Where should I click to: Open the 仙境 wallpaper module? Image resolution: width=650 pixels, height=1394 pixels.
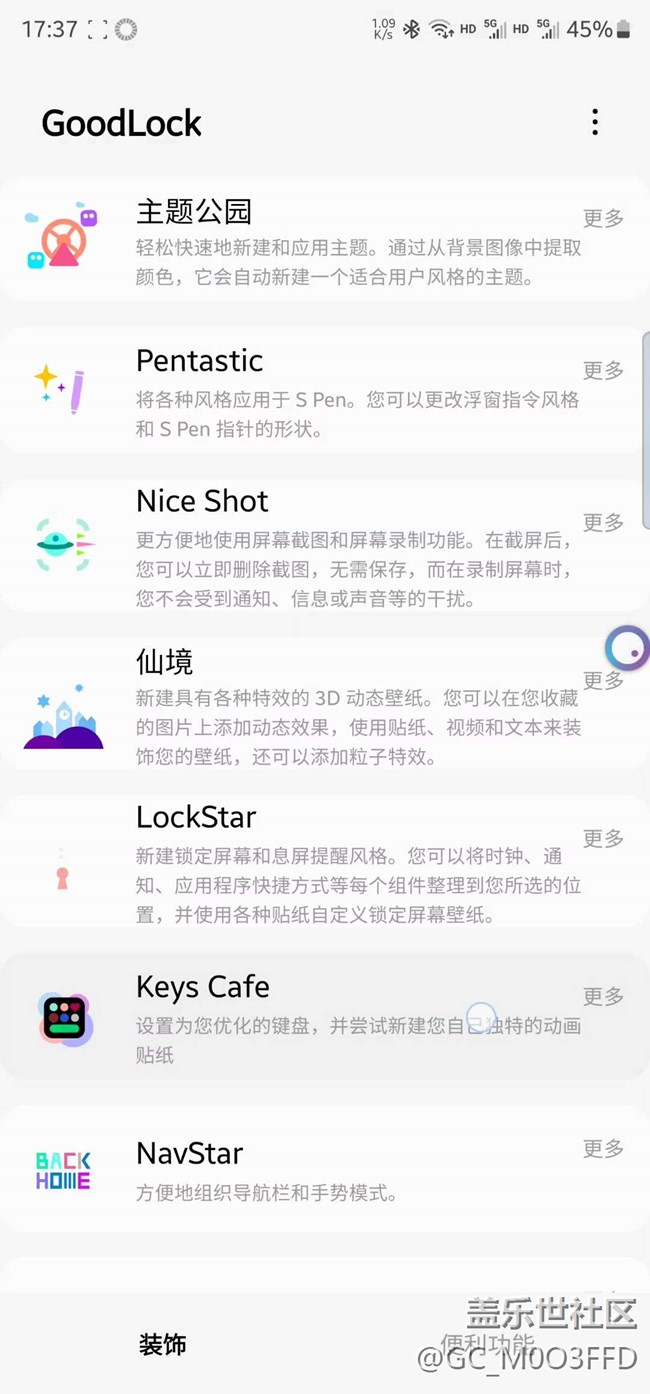pos(300,705)
